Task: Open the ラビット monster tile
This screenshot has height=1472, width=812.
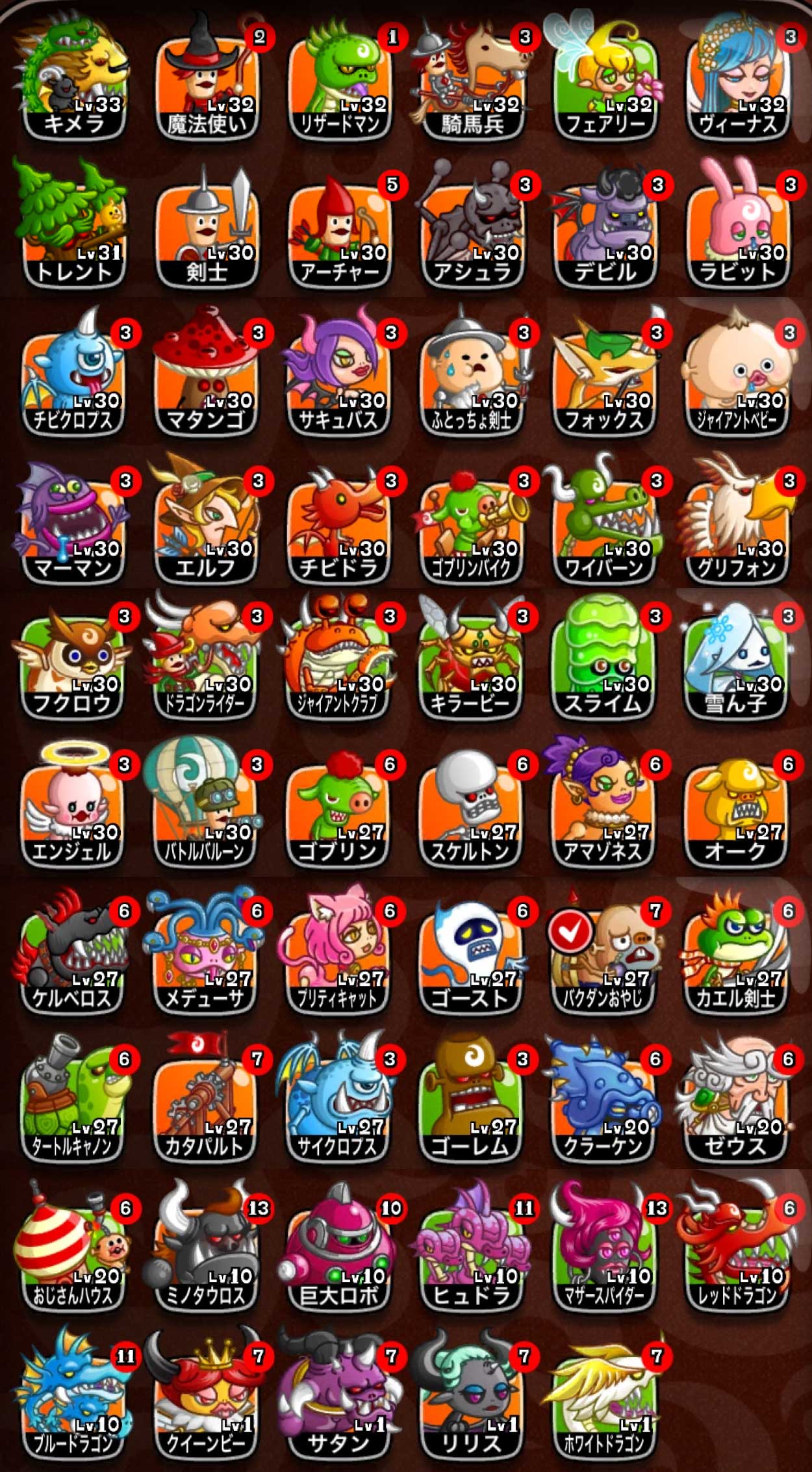Action: 737,232
